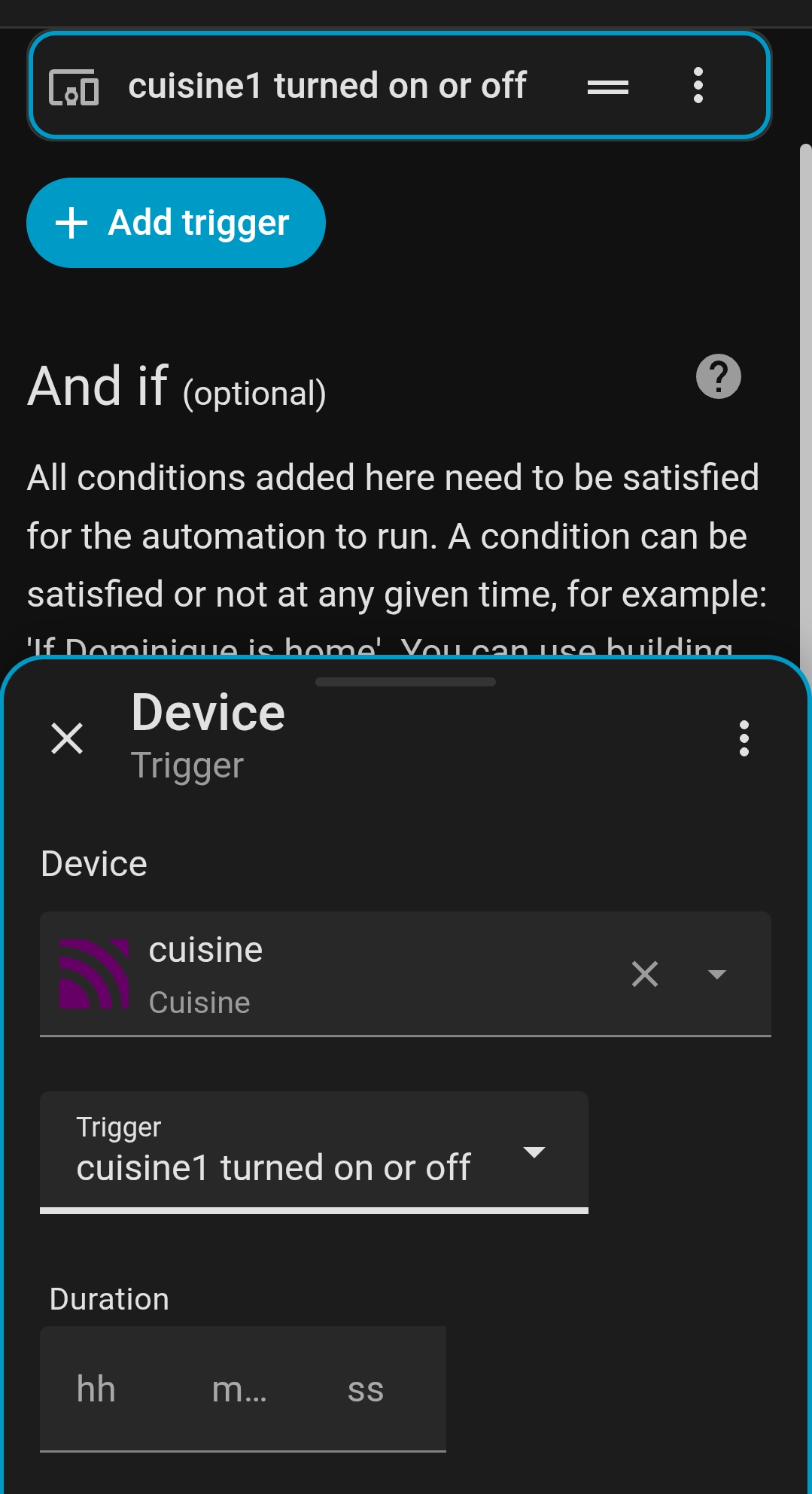Focus the hours duration field
Viewport: 812px width, 1494px height.
98,1389
